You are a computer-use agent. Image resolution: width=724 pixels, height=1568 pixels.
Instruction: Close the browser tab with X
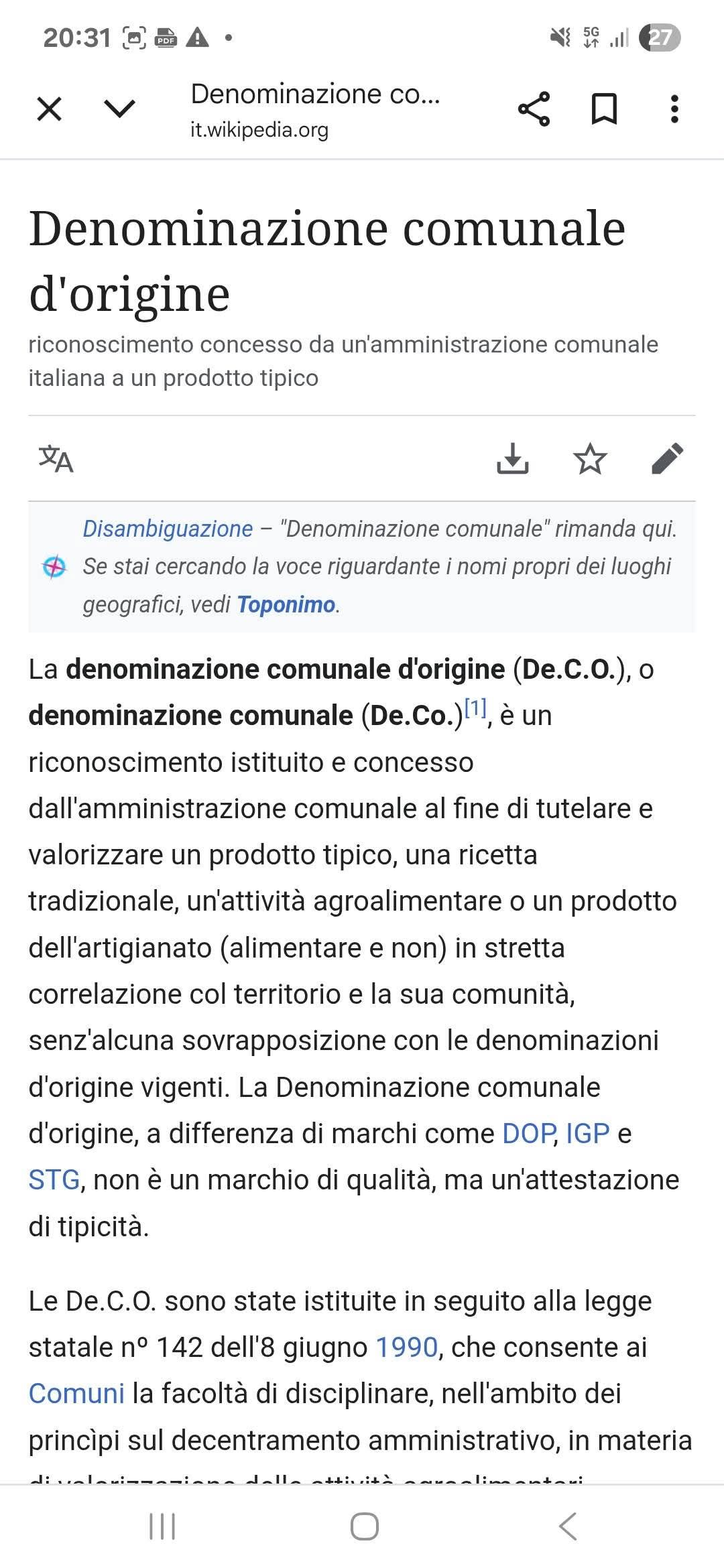(x=49, y=109)
